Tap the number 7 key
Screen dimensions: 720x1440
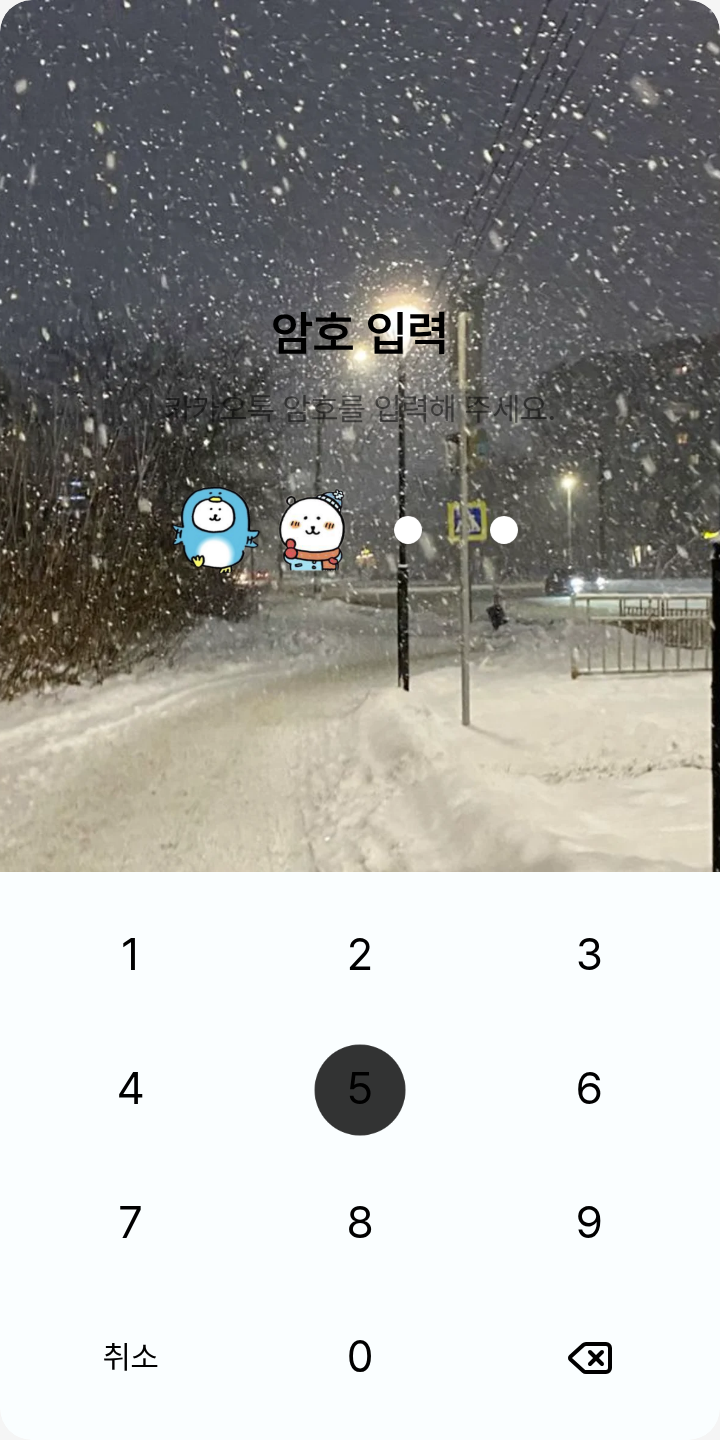130,1223
